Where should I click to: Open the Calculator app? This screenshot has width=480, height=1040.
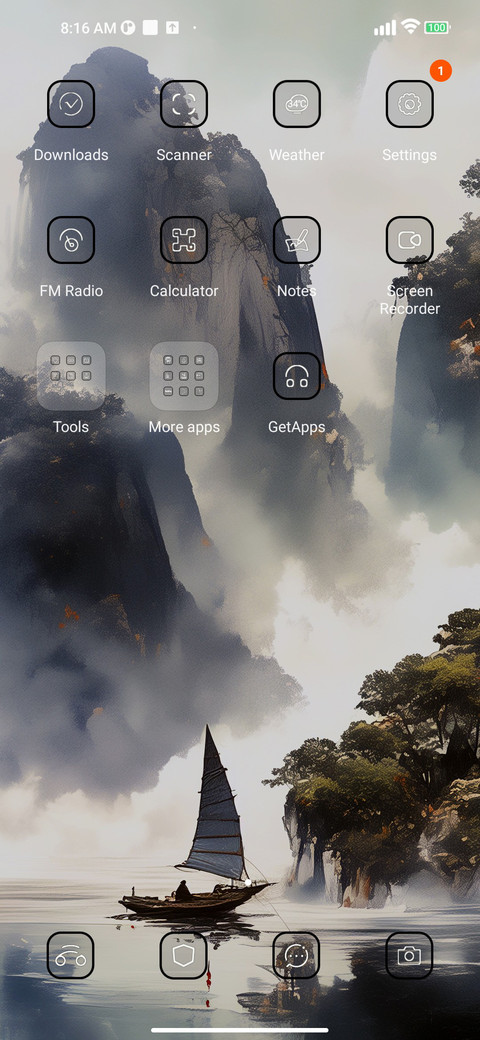pyautogui.click(x=184, y=240)
